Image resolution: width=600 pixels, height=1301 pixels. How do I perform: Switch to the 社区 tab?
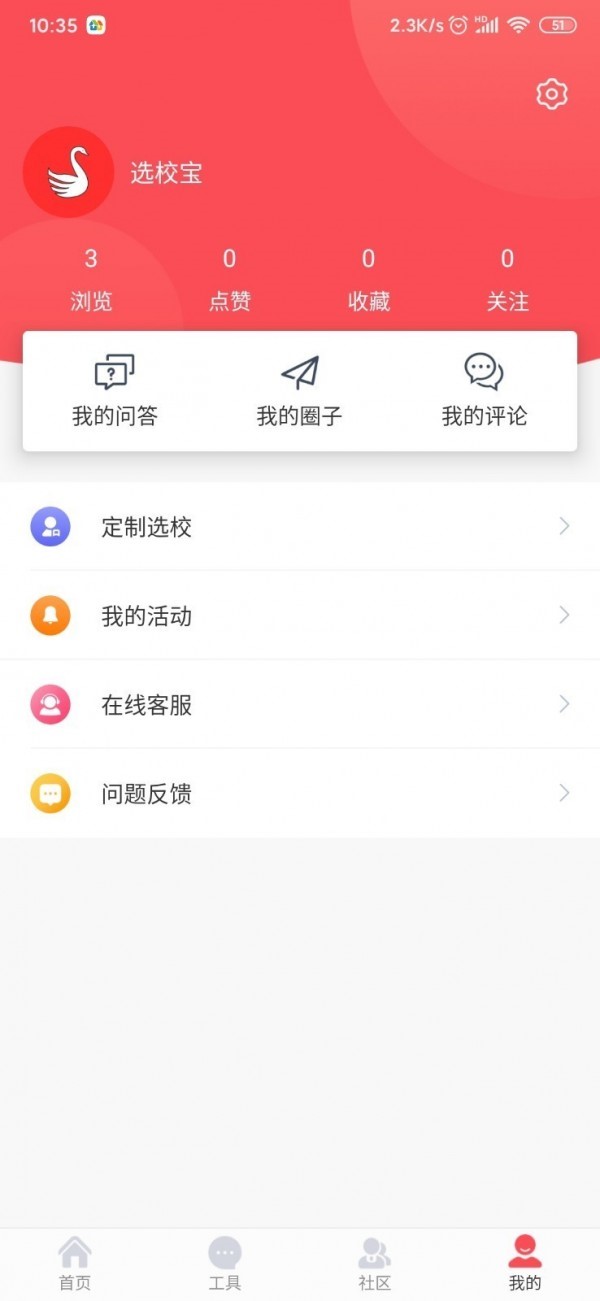375,1263
